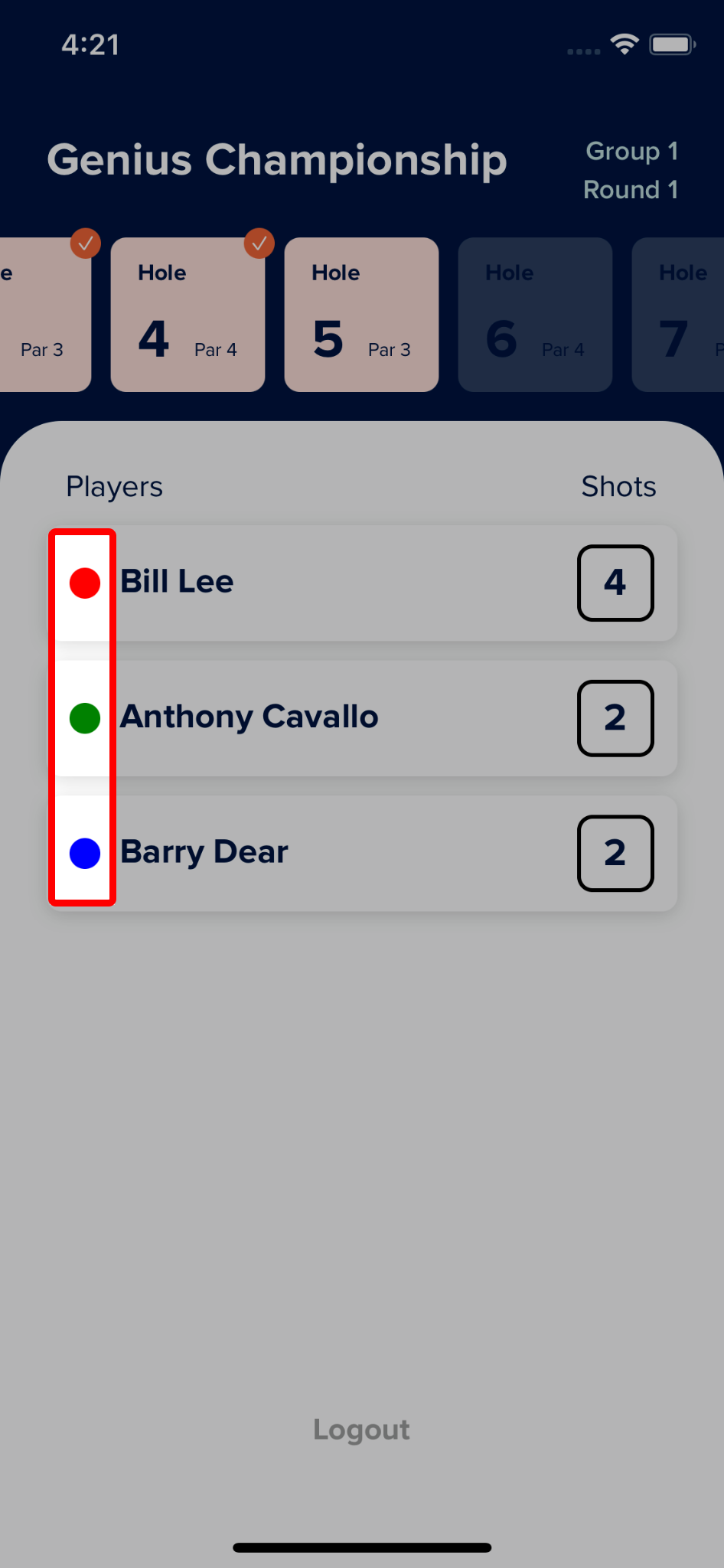
Task: Edit Anthony Cavallo's shots score box
Action: pos(615,718)
